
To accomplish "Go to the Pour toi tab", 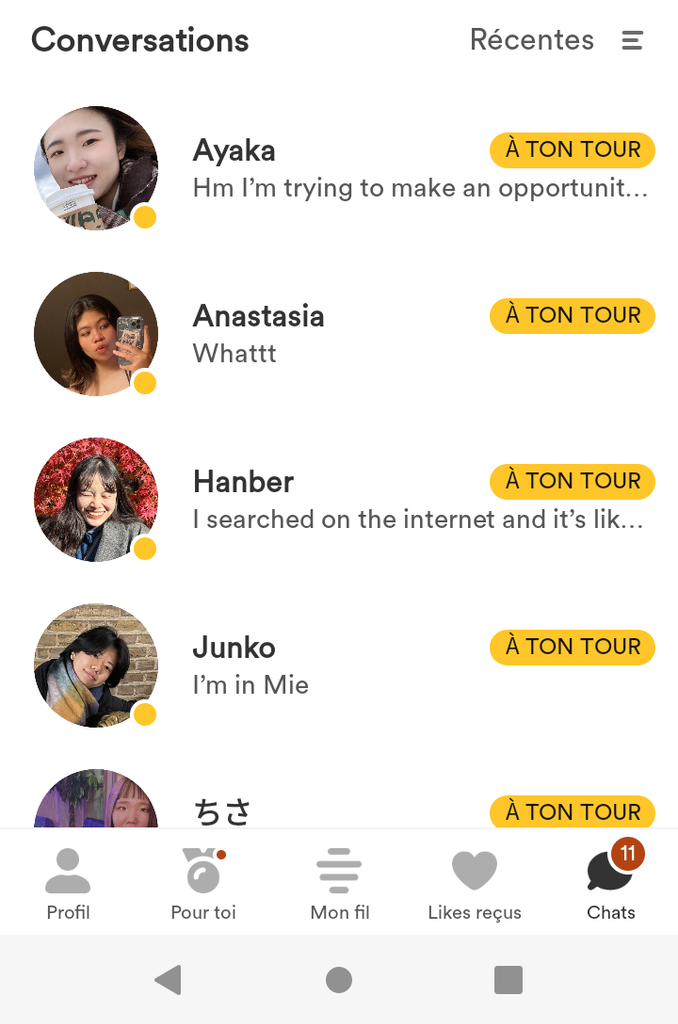I will 203,884.
